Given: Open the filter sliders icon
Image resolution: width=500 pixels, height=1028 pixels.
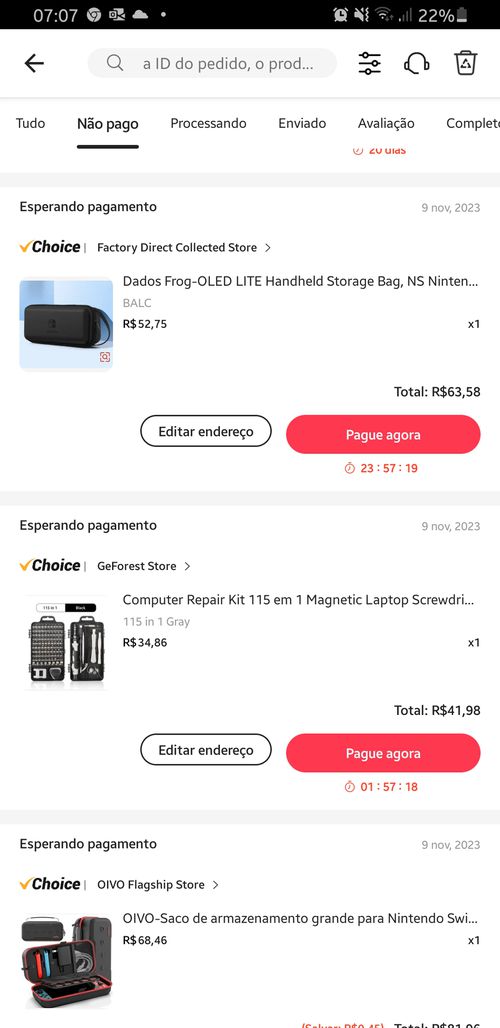Looking at the screenshot, I should (x=370, y=63).
